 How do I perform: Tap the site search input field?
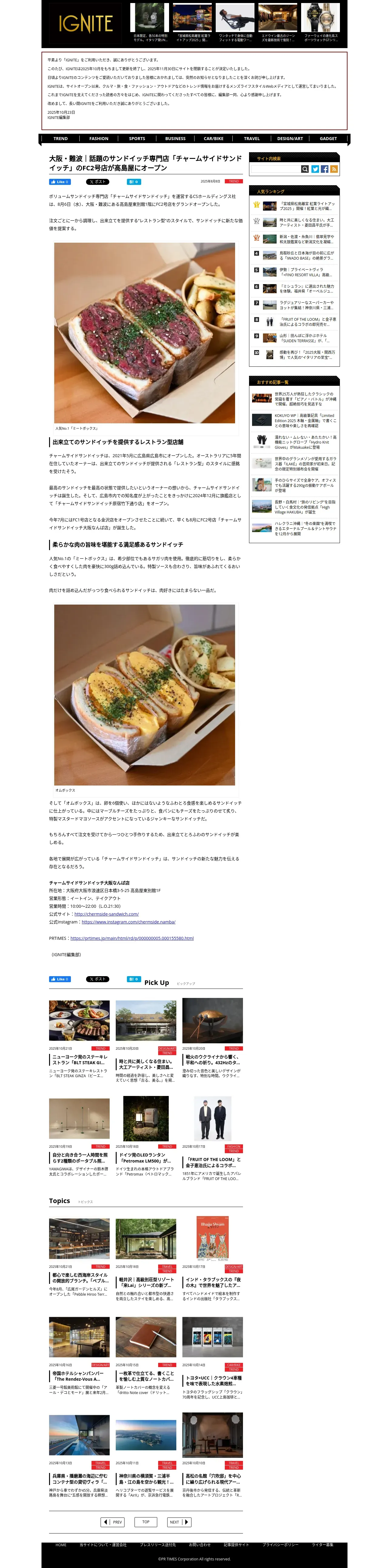tap(276, 169)
